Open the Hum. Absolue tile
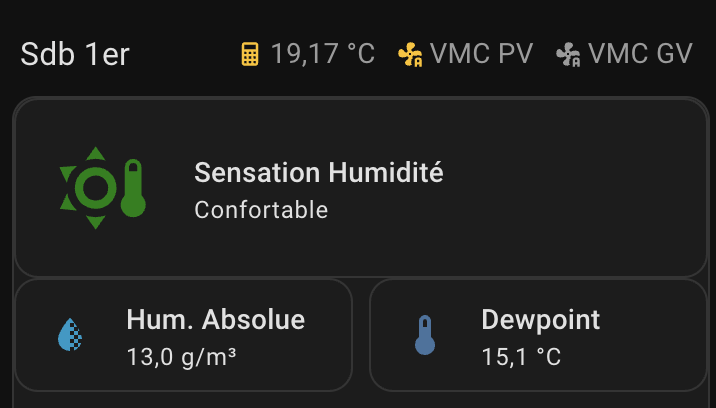716x408 pixels. pos(184,335)
